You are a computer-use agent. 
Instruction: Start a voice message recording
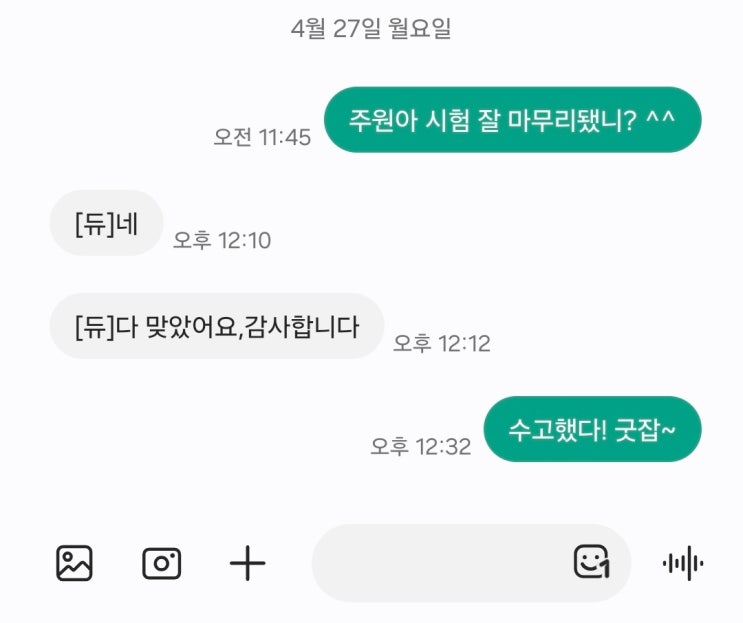pyautogui.click(x=683, y=564)
